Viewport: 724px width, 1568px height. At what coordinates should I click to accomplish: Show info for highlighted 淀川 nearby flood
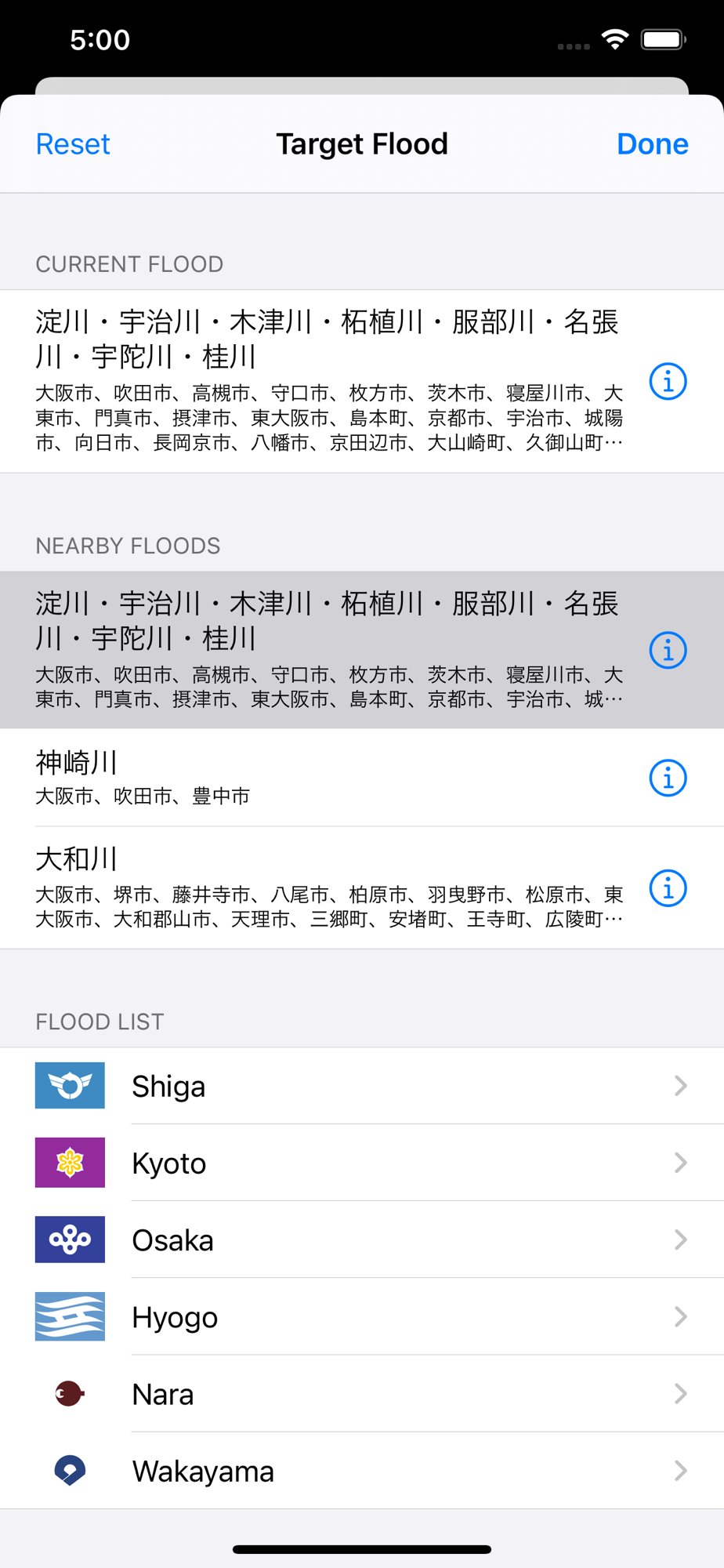point(668,650)
